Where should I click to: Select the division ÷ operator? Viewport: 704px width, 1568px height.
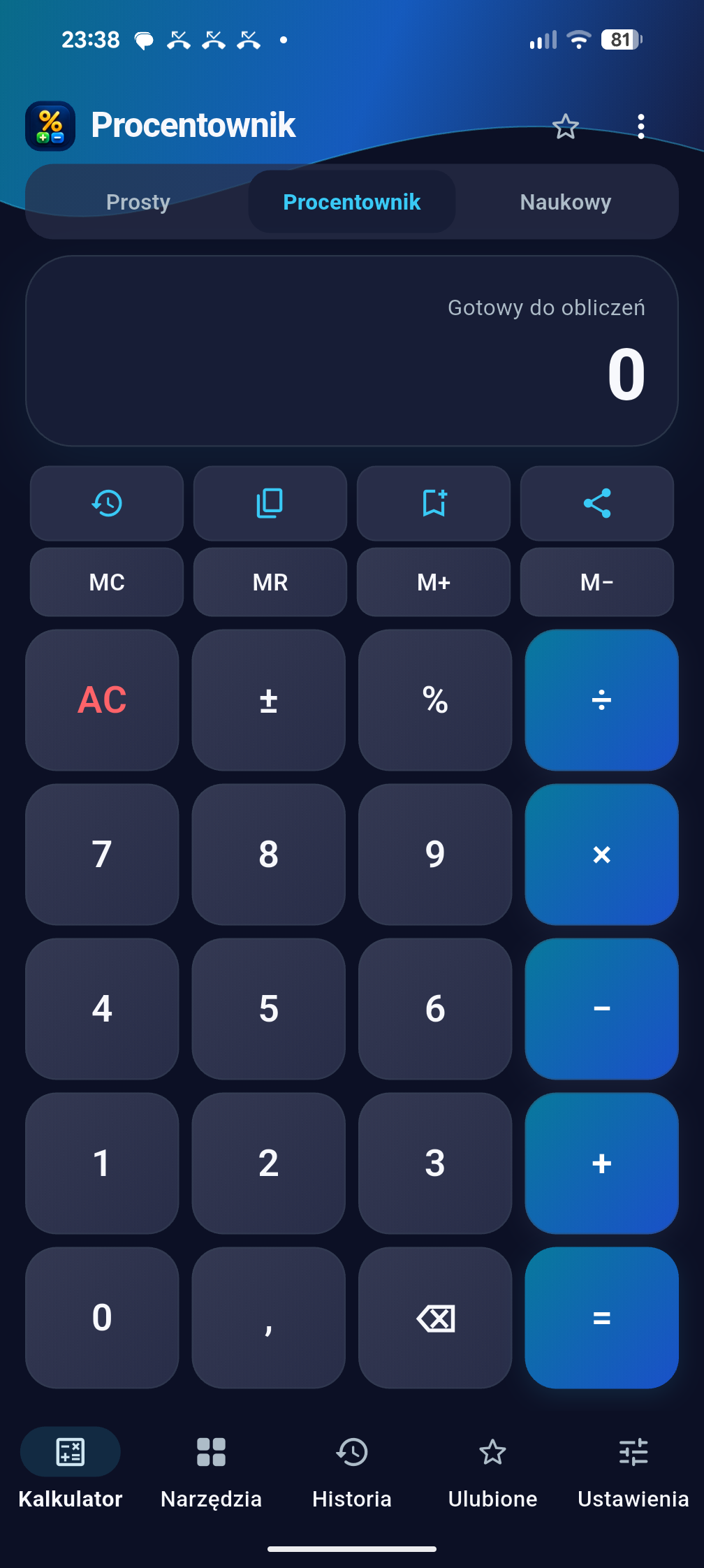click(x=601, y=700)
